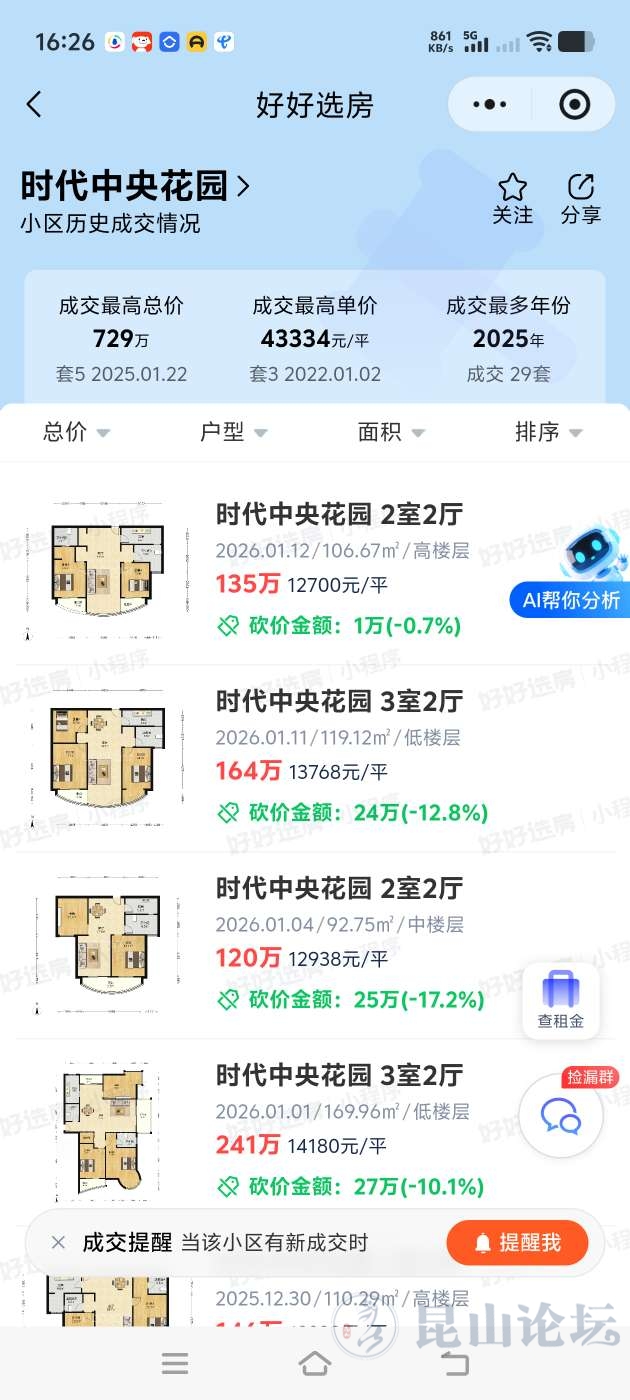The height and width of the screenshot is (1400, 630).
Task: Open the 135万 2室2厅 listing from 2026.01.12
Action: (x=338, y=514)
